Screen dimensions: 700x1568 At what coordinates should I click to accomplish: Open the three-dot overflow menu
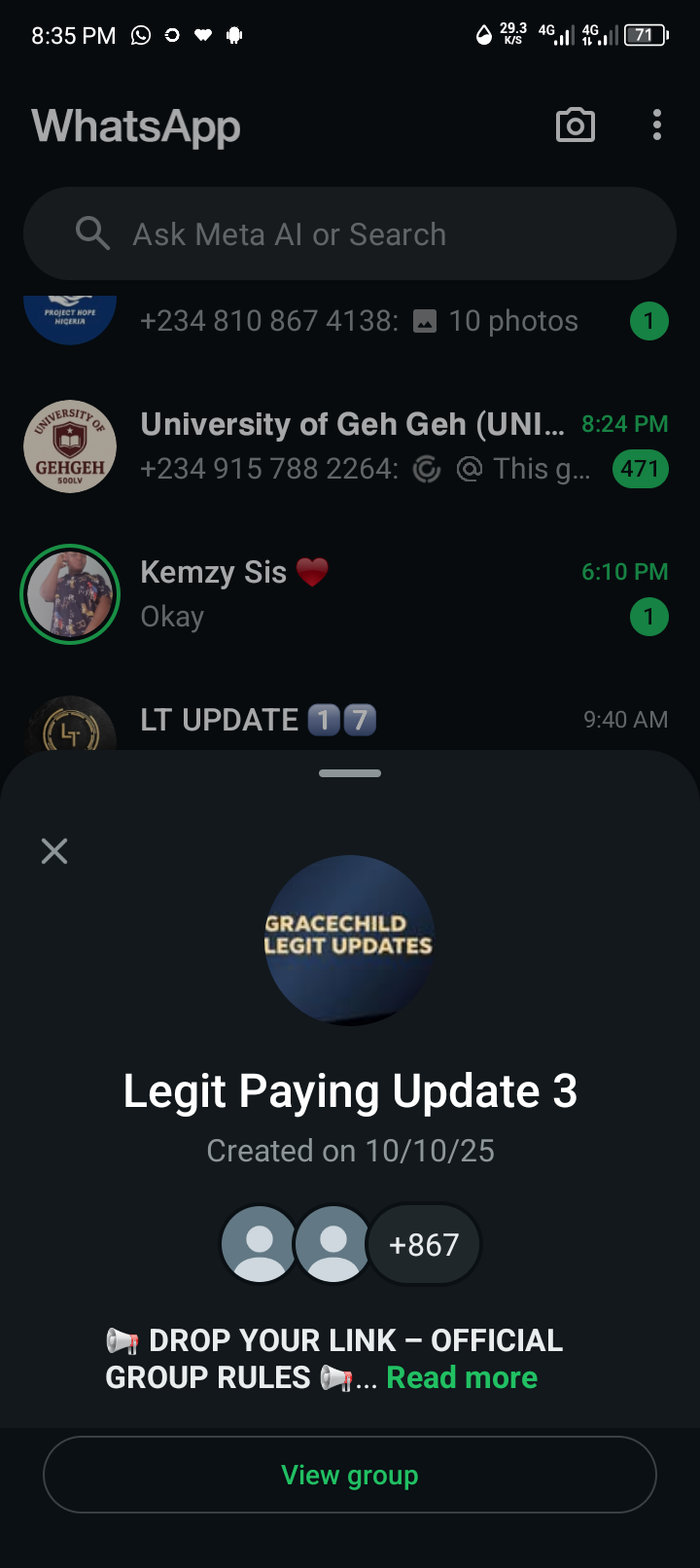(657, 125)
